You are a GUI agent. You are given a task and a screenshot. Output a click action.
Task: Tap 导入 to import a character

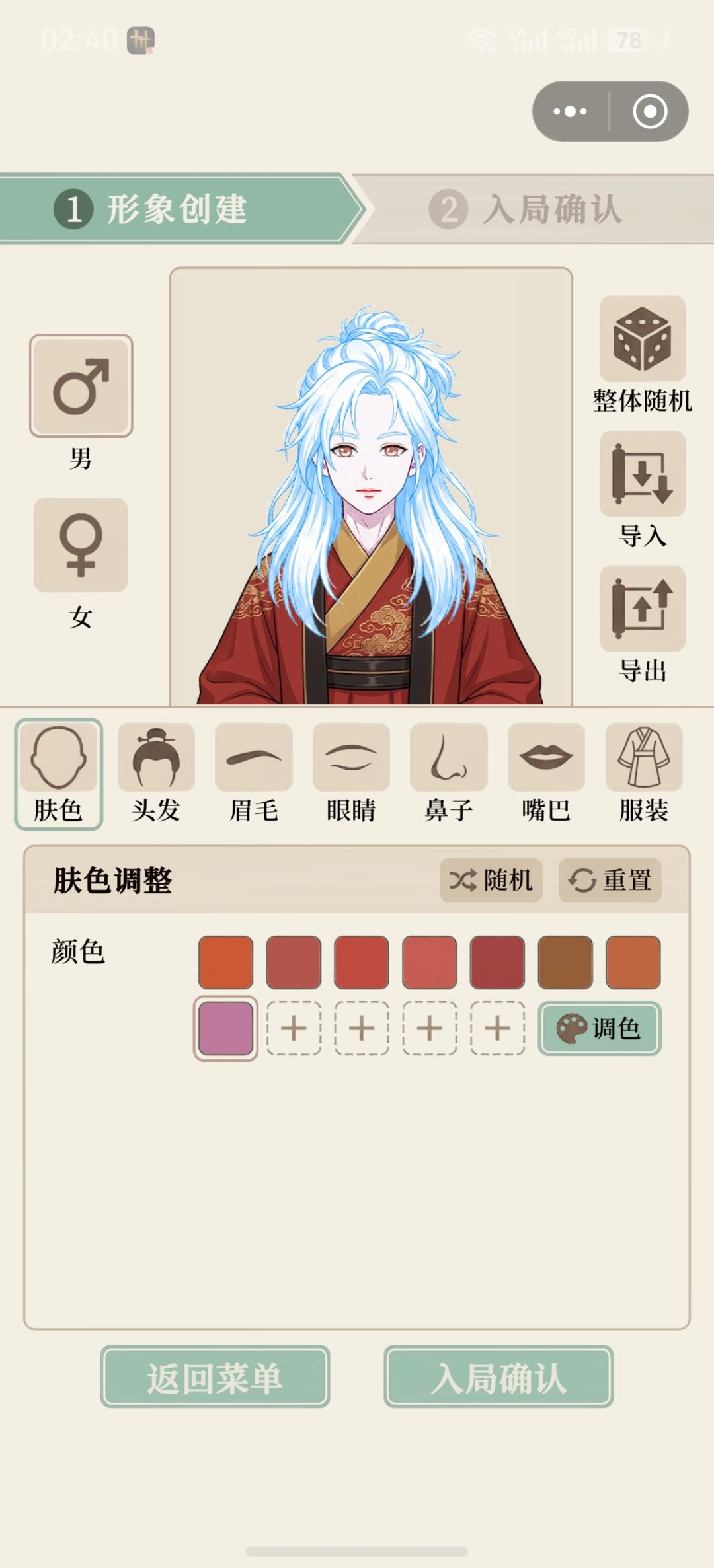click(x=642, y=474)
